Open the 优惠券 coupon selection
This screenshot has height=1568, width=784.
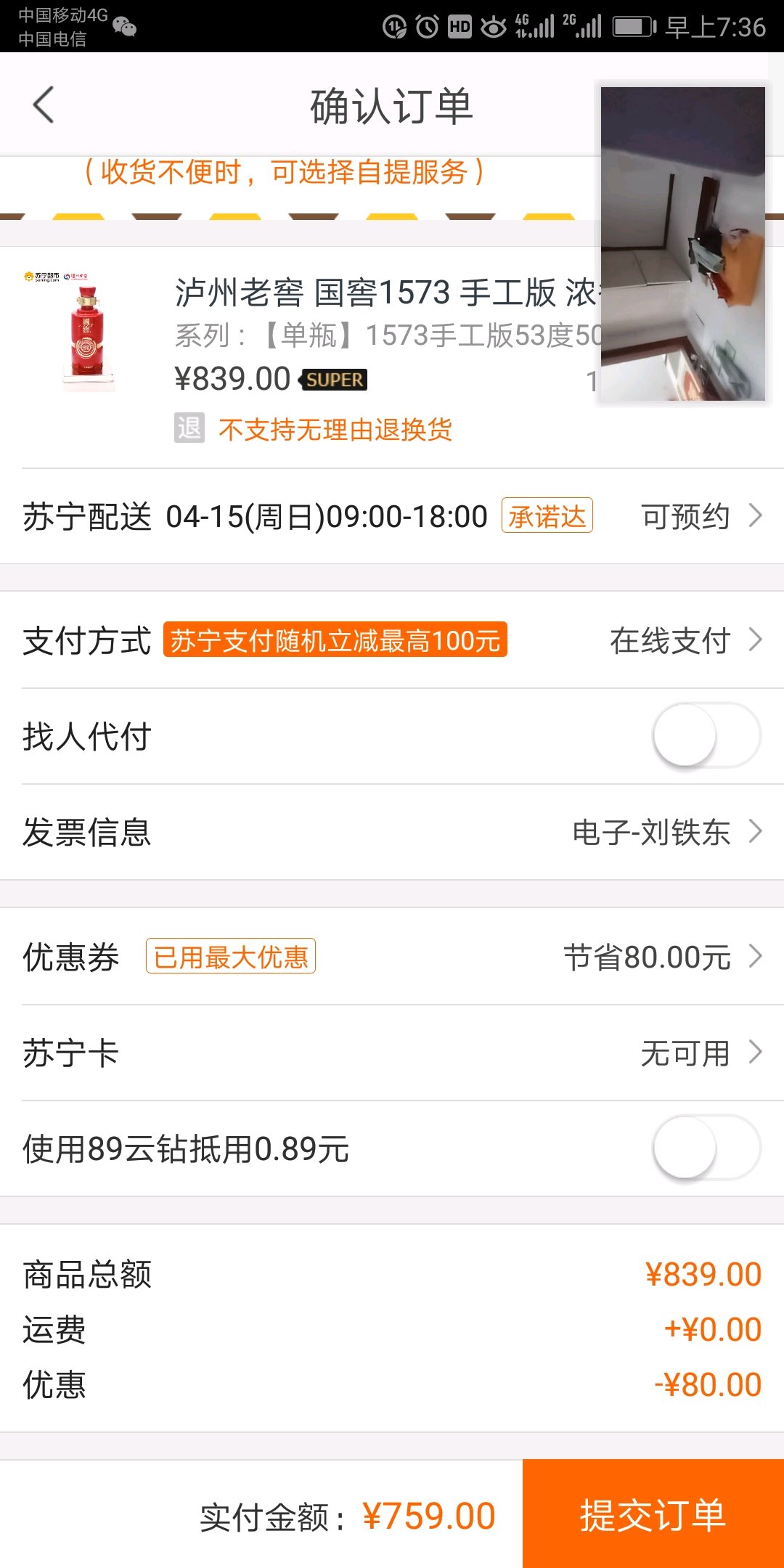(392, 957)
